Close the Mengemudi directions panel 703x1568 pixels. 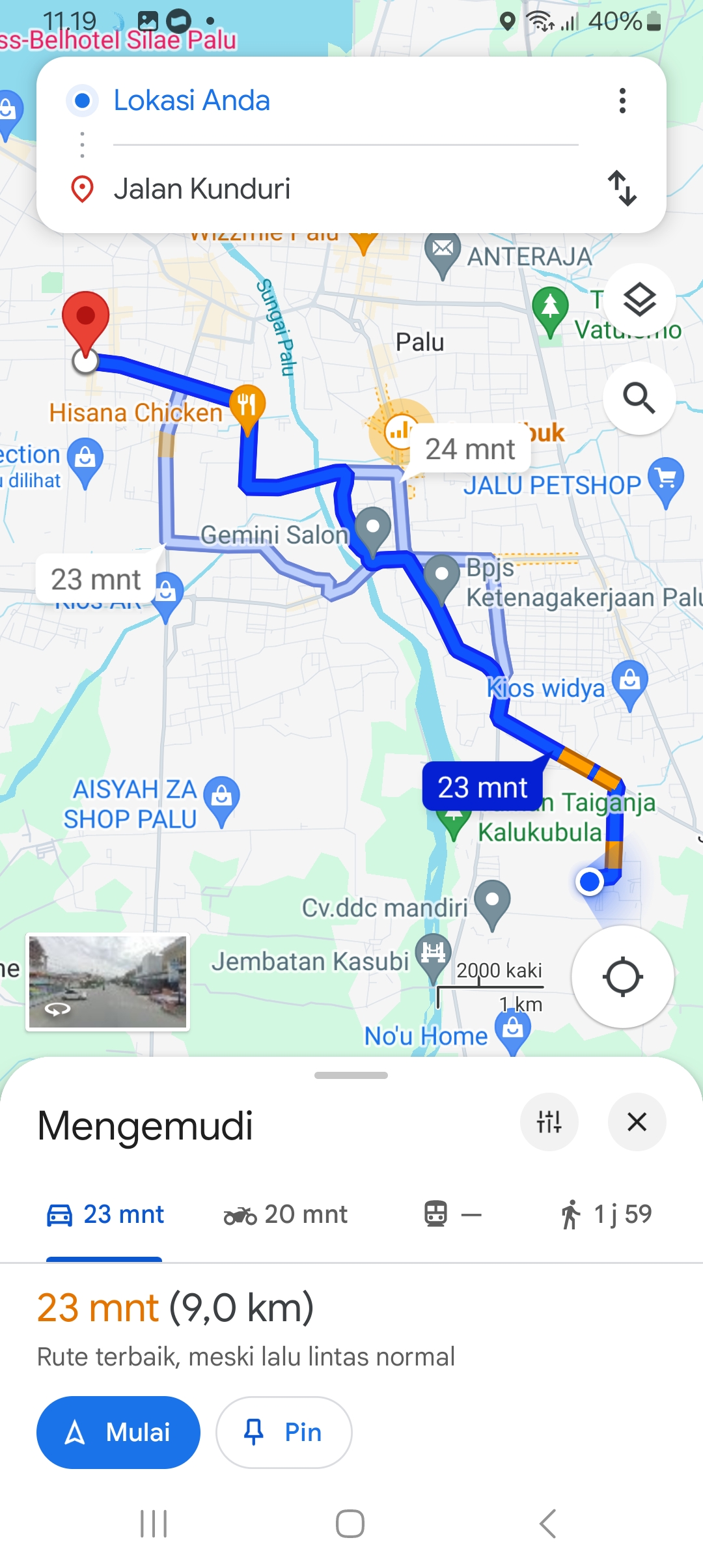tap(637, 1122)
